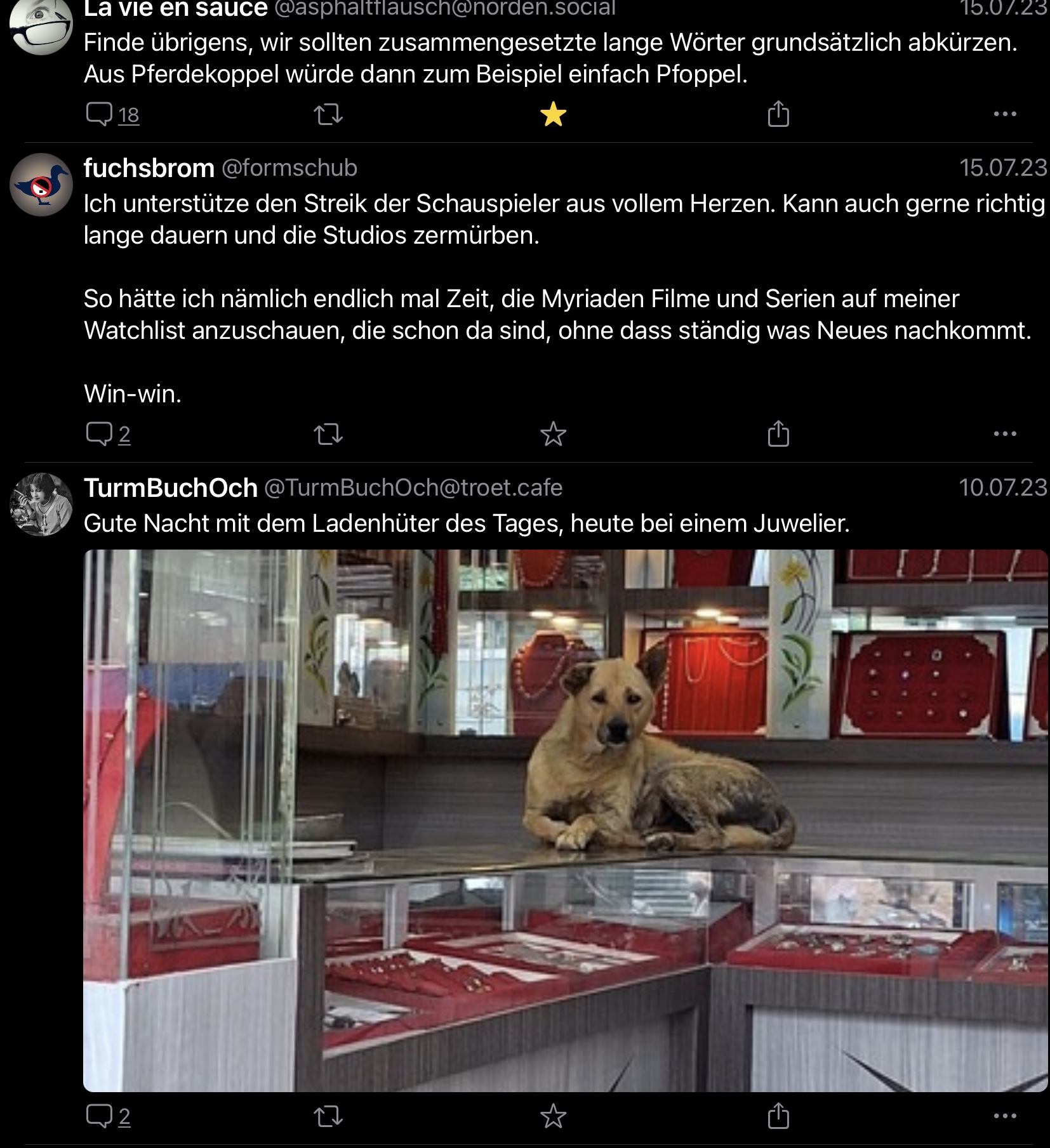Boost fuchsbrom's post about the actors' strike

pos(328,434)
